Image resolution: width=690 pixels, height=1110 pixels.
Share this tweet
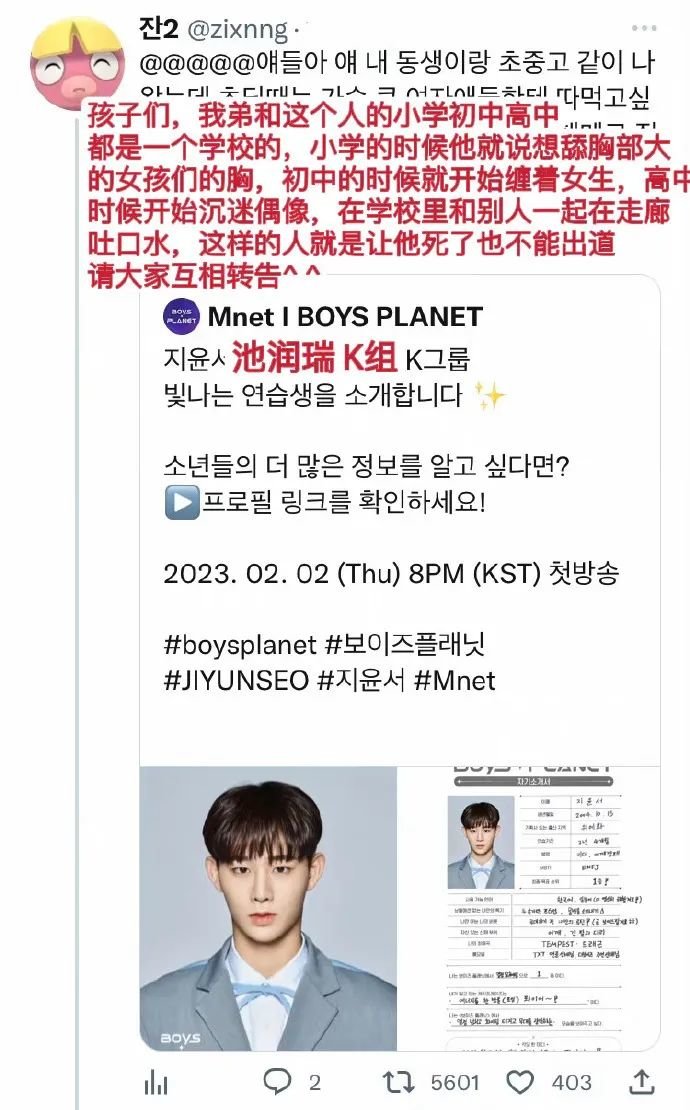click(x=644, y=1080)
